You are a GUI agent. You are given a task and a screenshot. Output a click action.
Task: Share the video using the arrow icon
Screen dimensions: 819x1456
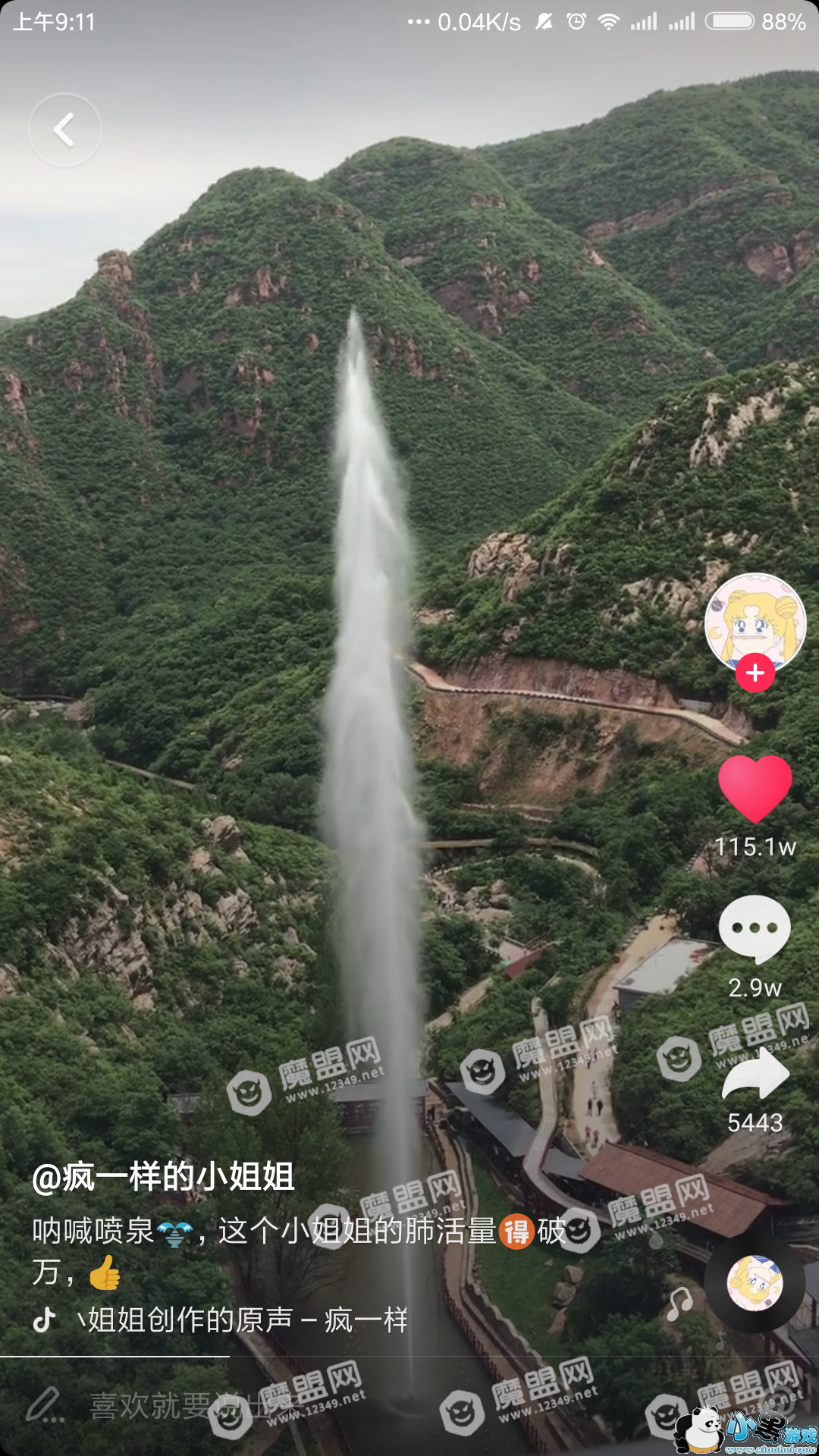tap(755, 1074)
